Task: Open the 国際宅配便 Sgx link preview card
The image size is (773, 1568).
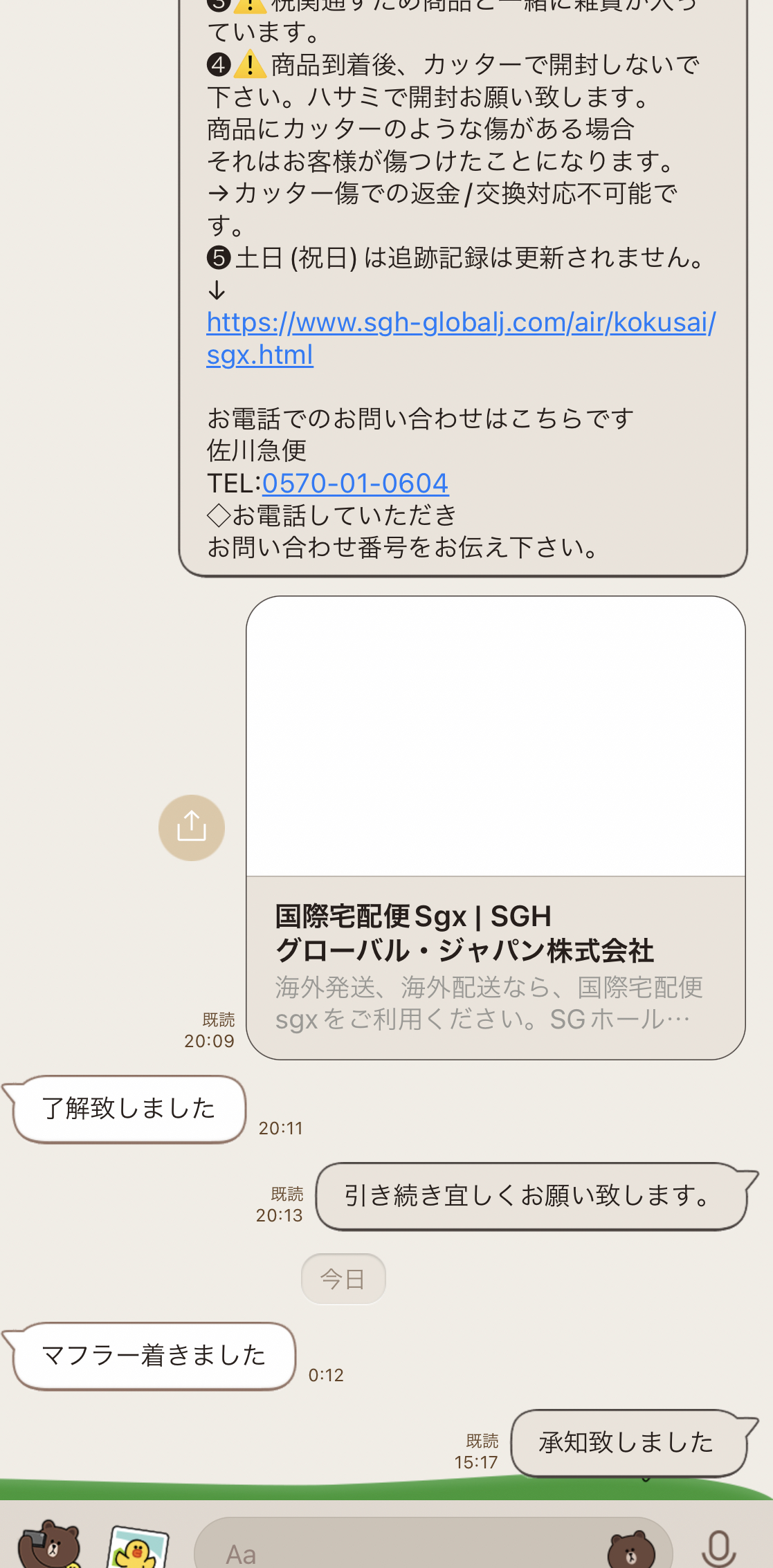Action: point(495,827)
